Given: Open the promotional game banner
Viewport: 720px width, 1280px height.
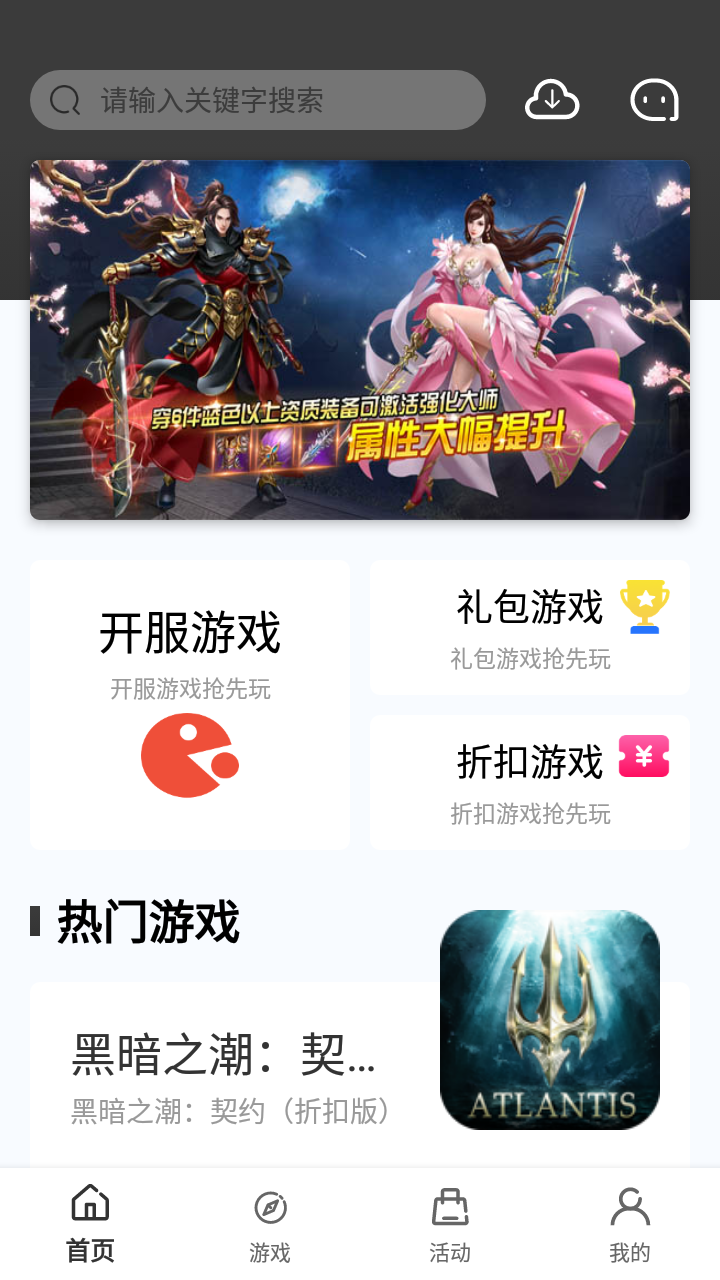Looking at the screenshot, I should point(360,340).
